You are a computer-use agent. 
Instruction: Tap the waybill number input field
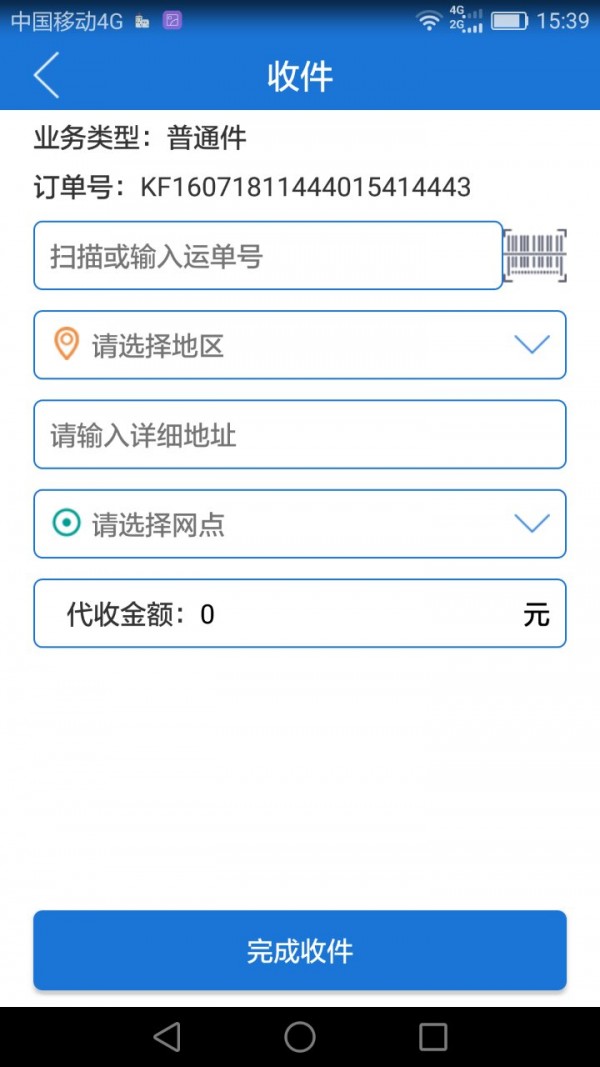point(268,256)
